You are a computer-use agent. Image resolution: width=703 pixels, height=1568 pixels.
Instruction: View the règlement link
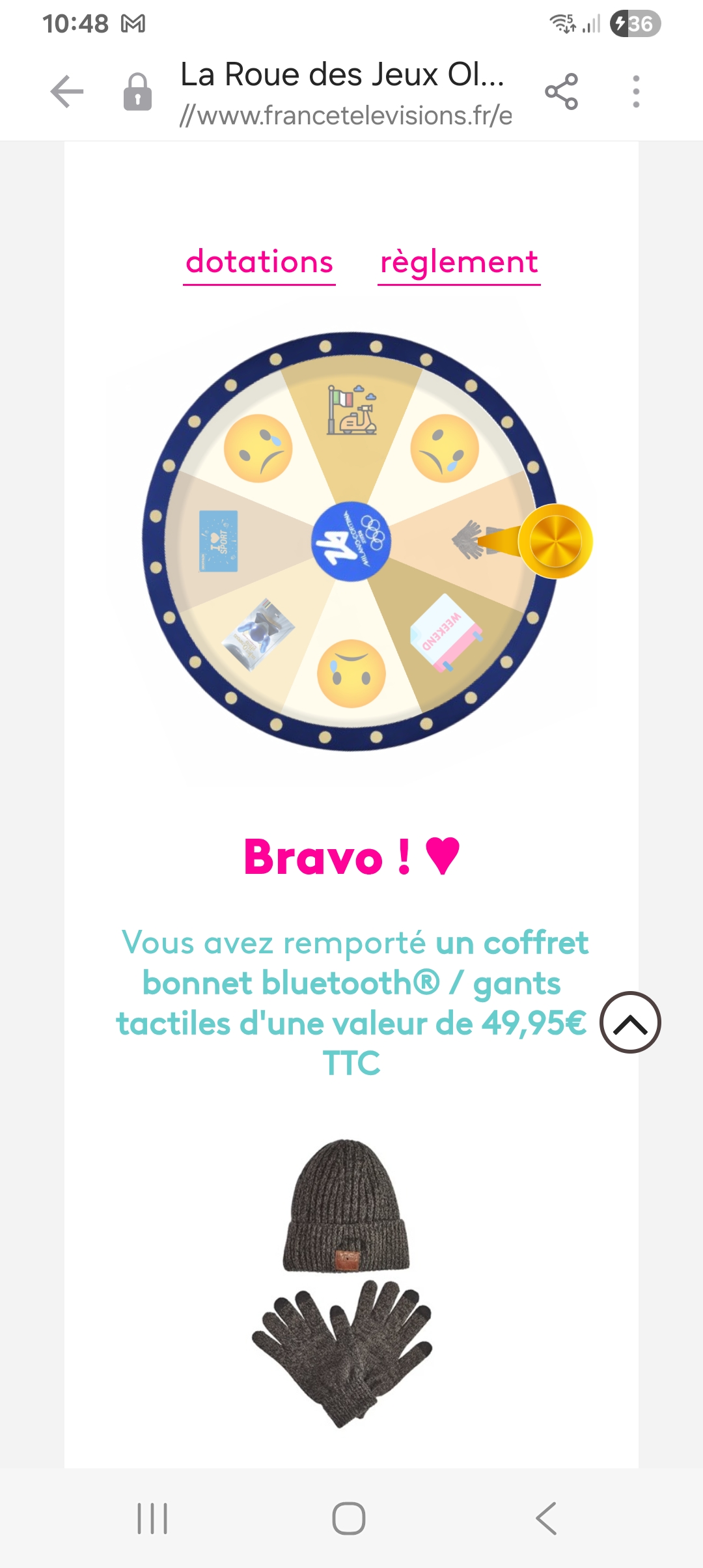459,262
